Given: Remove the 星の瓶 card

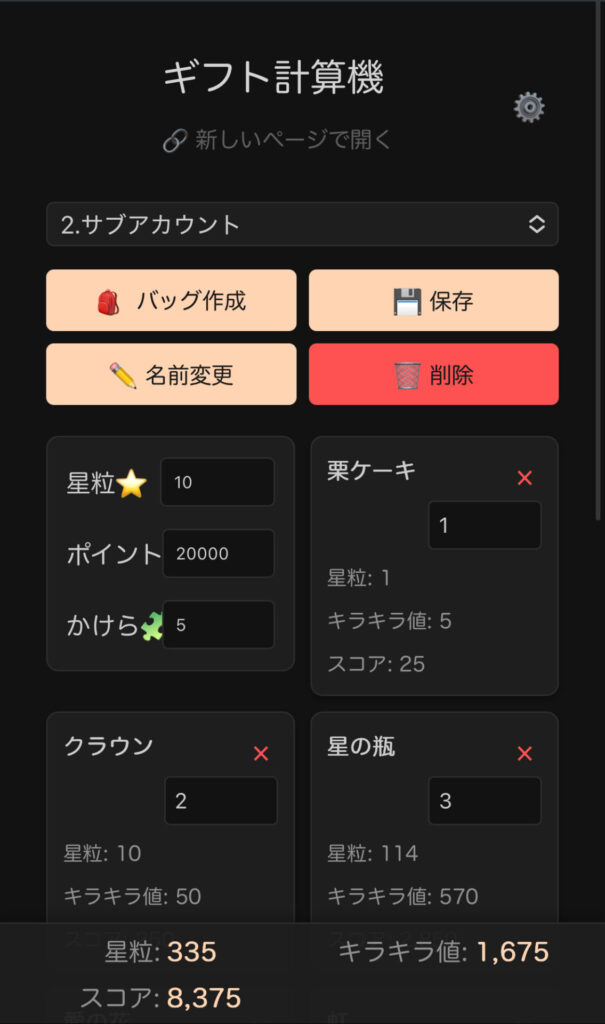Looking at the screenshot, I should click(x=525, y=754).
